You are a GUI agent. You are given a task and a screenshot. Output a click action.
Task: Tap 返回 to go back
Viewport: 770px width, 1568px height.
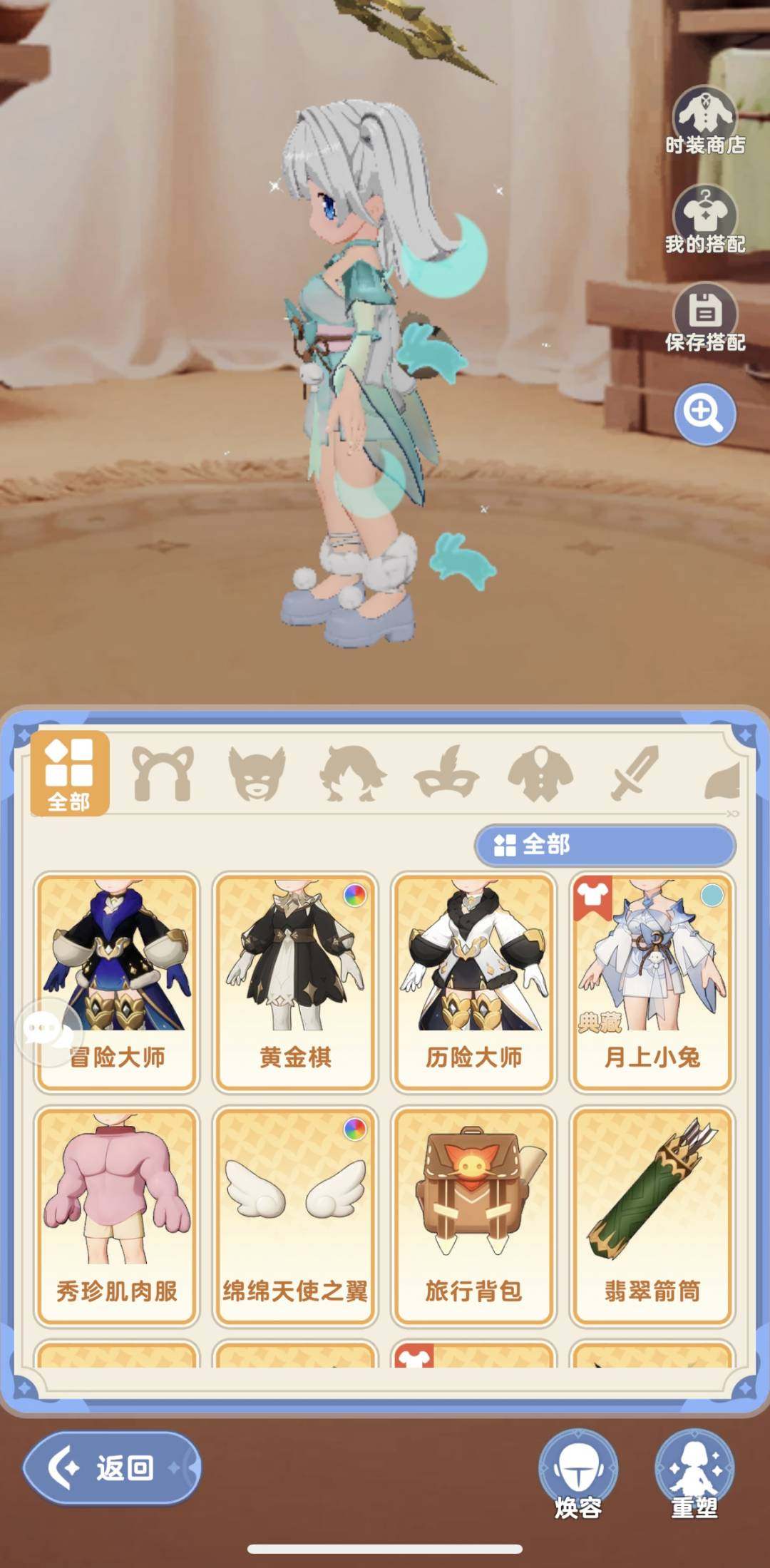click(x=112, y=1468)
